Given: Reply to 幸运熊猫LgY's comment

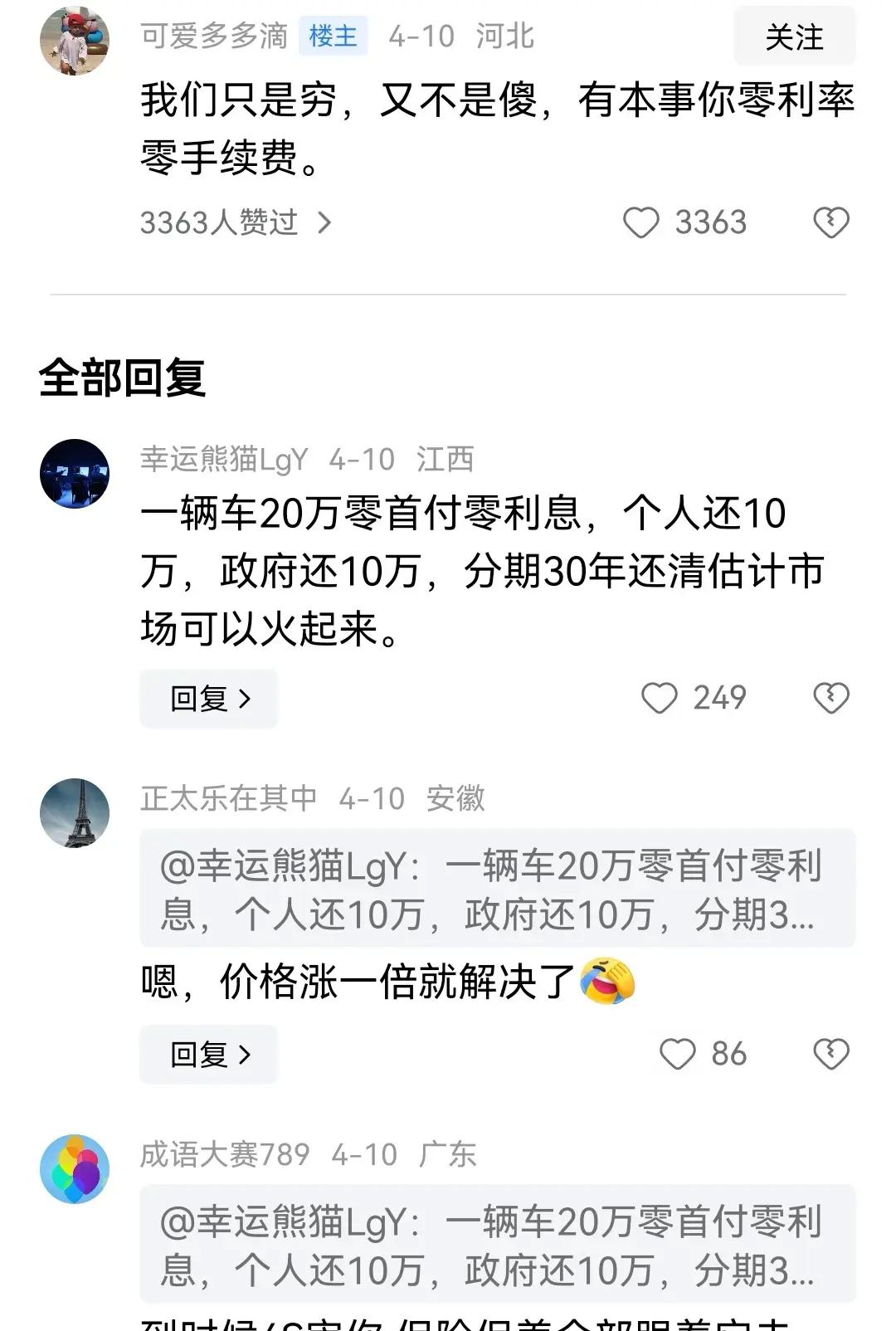Looking at the screenshot, I should 209,699.
